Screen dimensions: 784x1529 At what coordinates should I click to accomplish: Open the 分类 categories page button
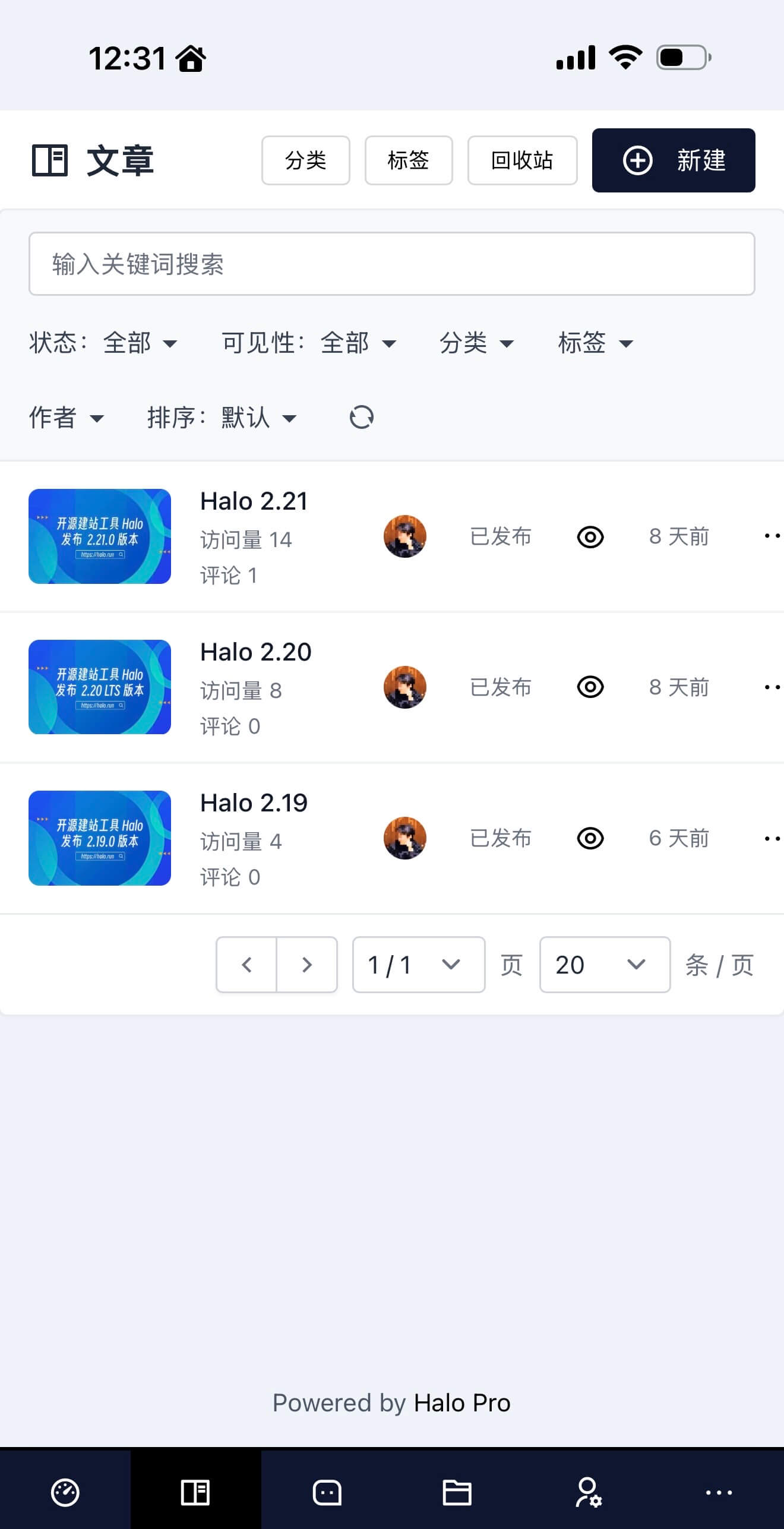(305, 160)
